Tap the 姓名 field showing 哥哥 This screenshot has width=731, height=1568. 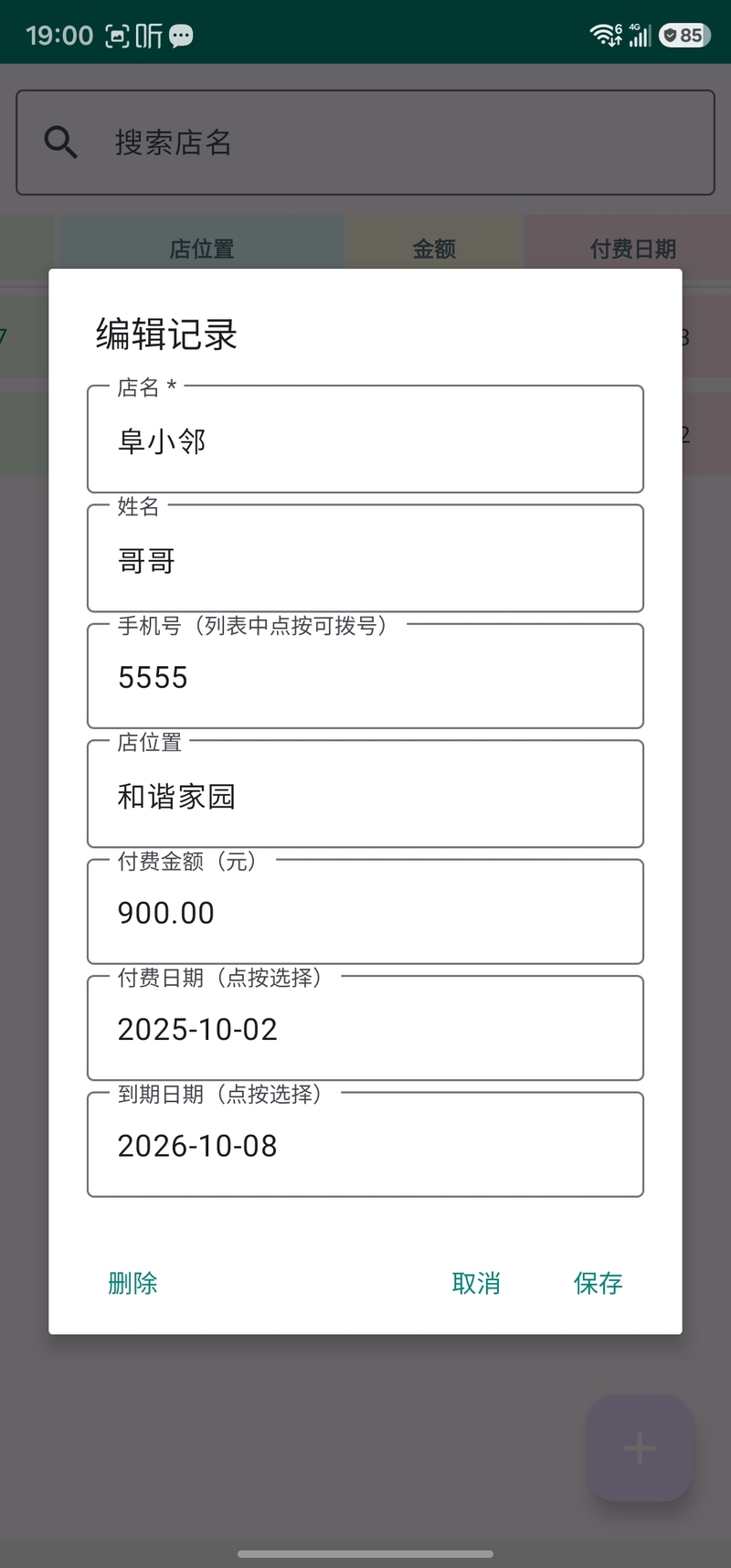tap(365, 558)
